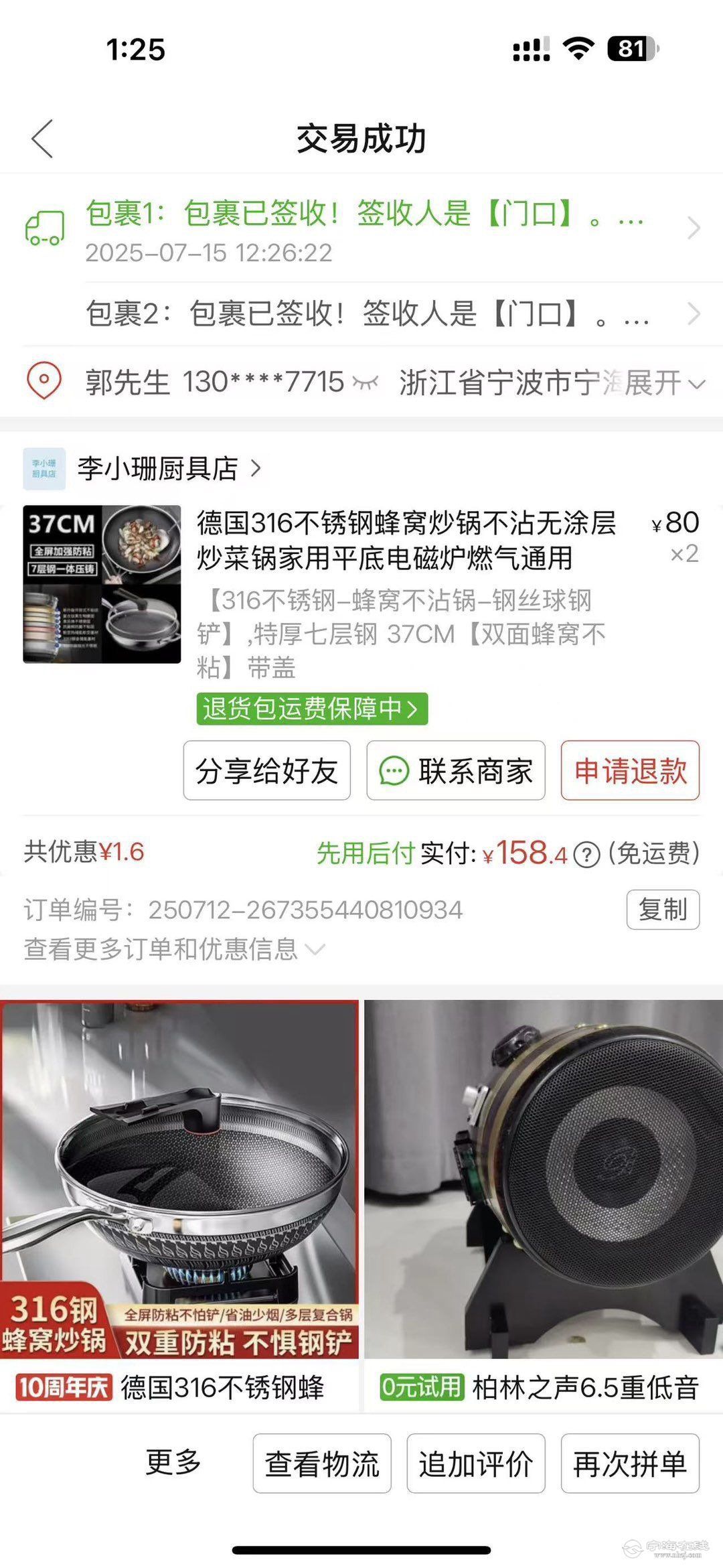Screen dimensions: 723x1568
Task: Check shipping via 查看物流
Action: (x=322, y=1463)
